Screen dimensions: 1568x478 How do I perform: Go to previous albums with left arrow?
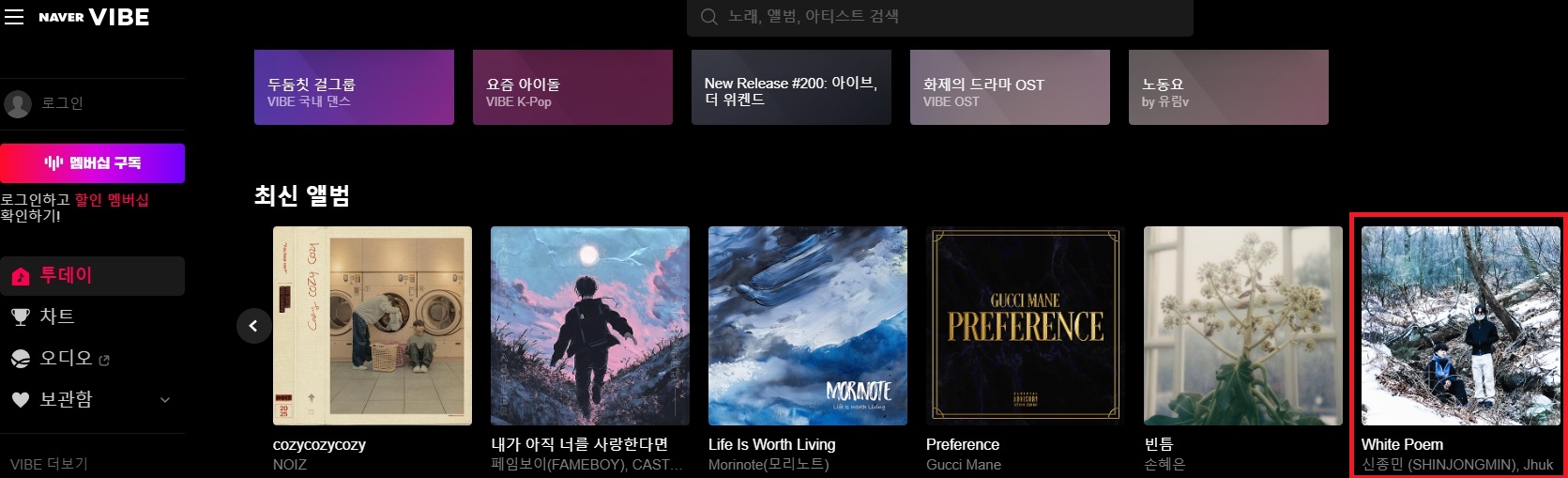point(253,326)
